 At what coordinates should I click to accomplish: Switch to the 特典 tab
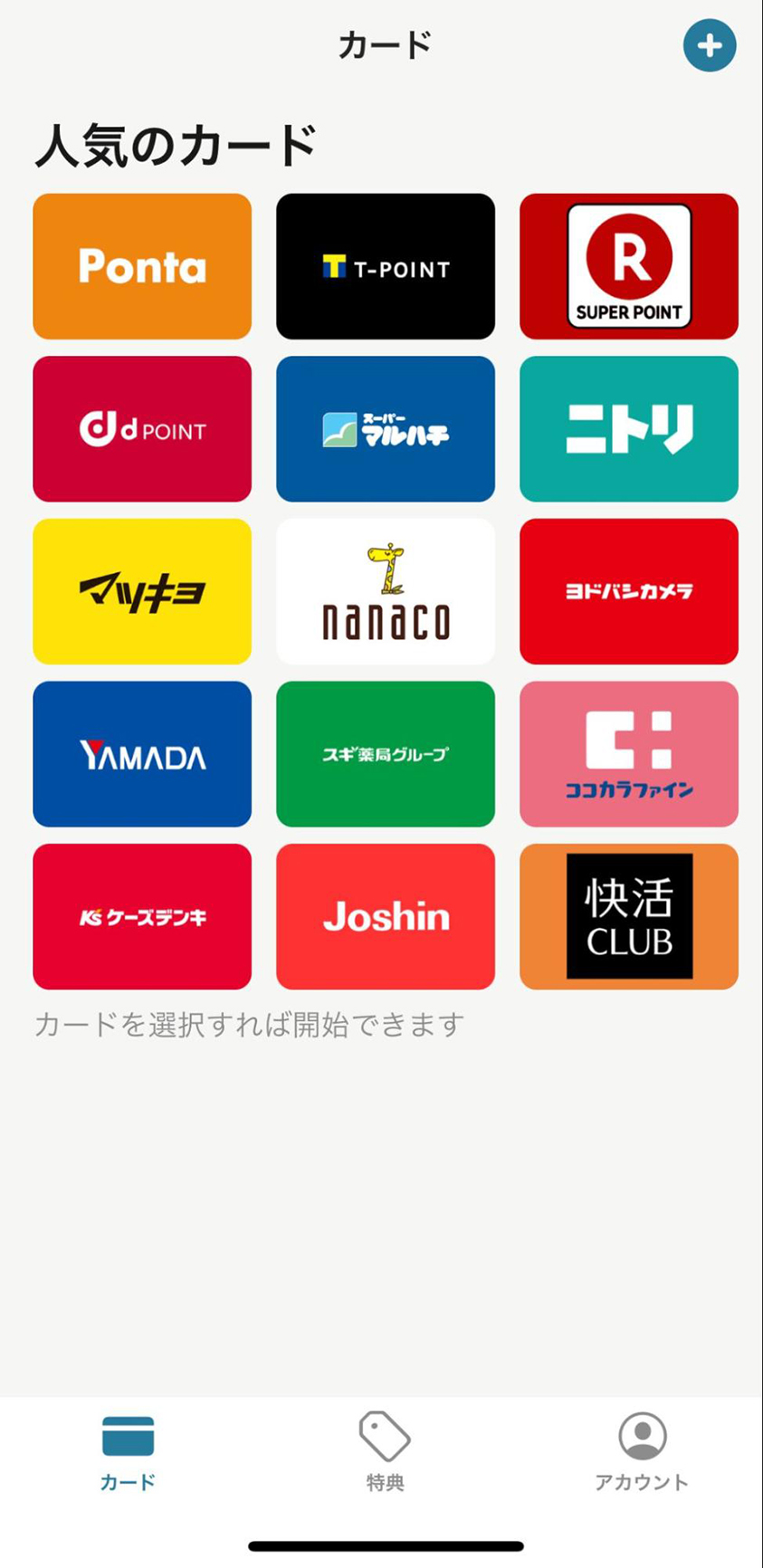tap(385, 1451)
